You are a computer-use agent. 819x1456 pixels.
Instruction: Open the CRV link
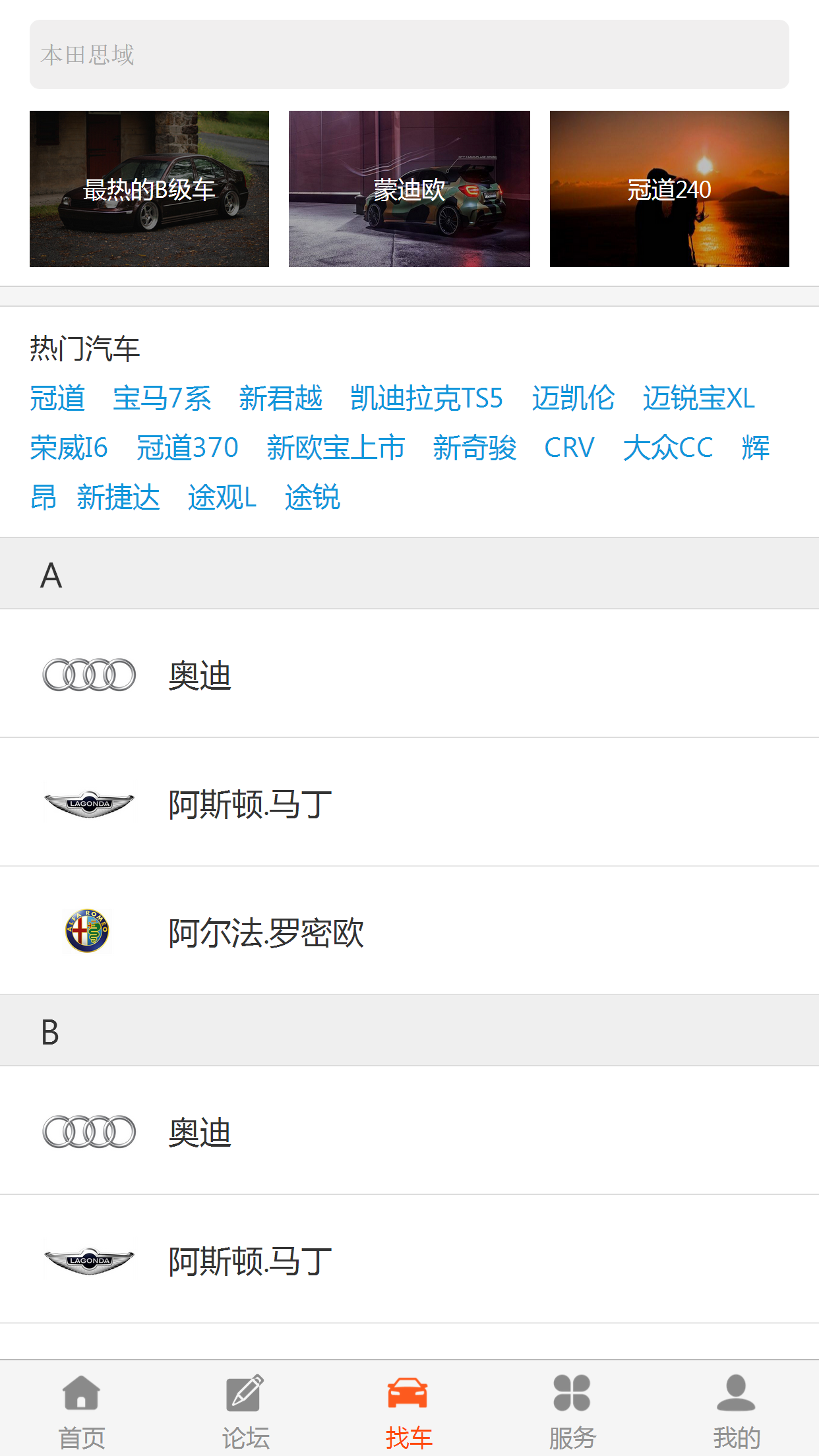[569, 448]
